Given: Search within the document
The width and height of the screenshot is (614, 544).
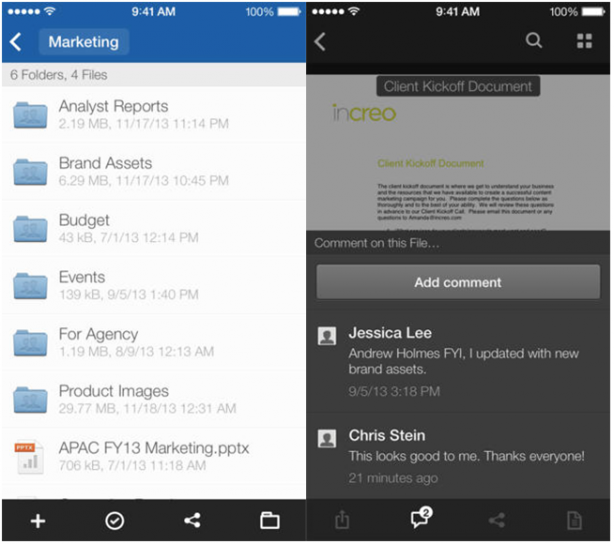Looking at the screenshot, I should [534, 41].
